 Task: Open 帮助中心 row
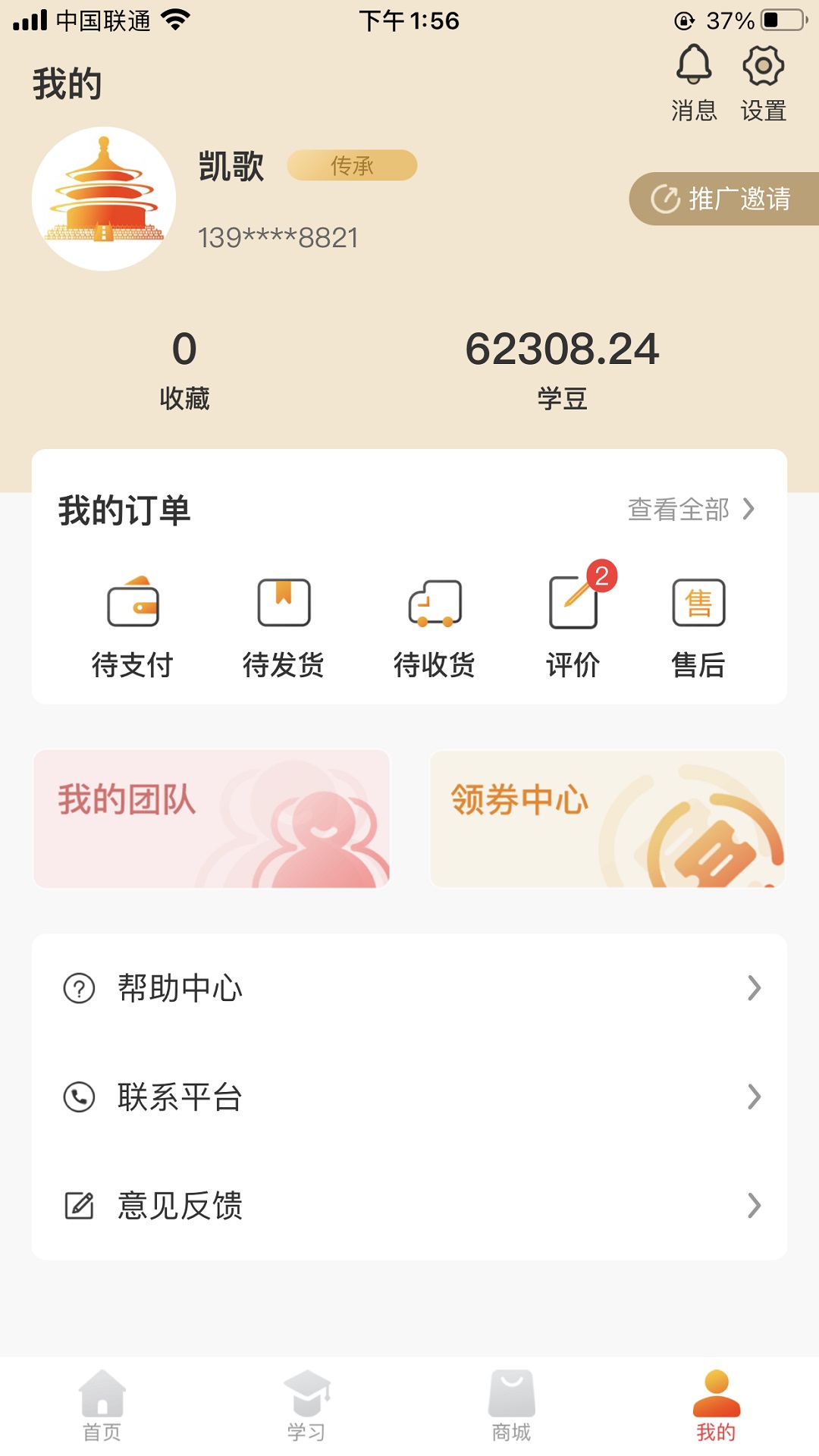(x=409, y=988)
